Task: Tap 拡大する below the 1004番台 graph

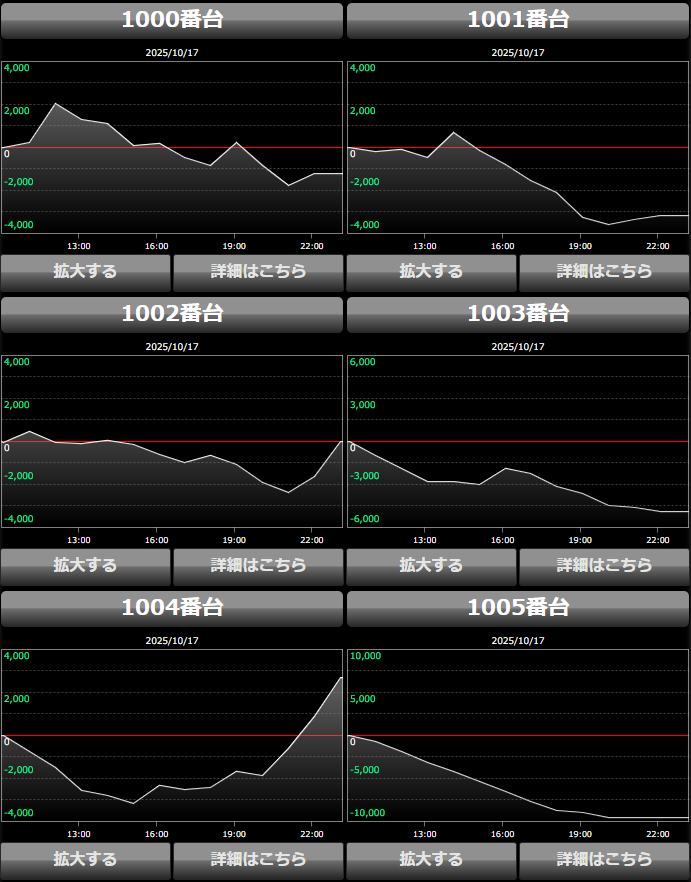Action: pyautogui.click(x=85, y=859)
